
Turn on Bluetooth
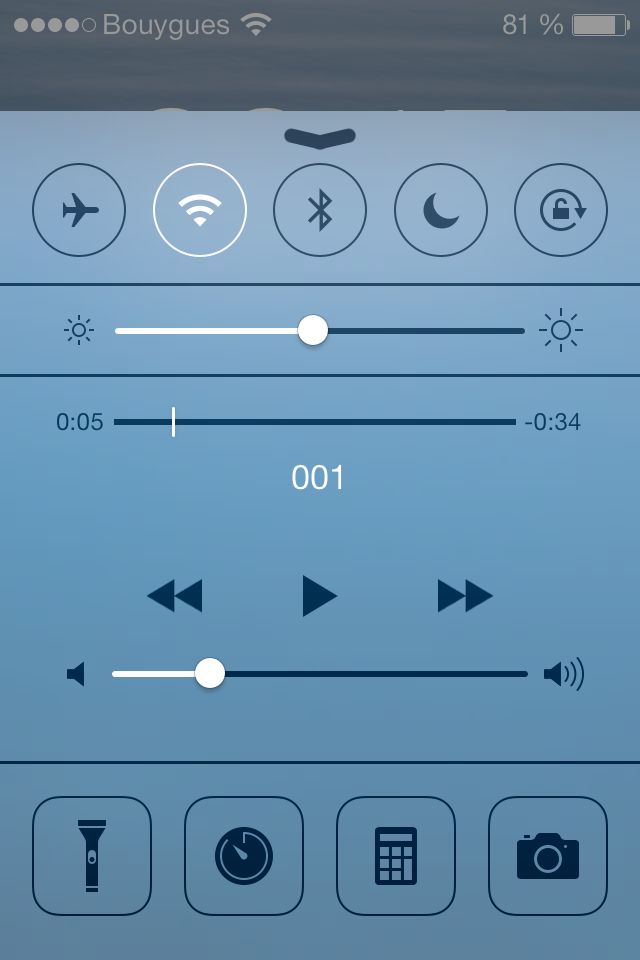(x=320, y=210)
